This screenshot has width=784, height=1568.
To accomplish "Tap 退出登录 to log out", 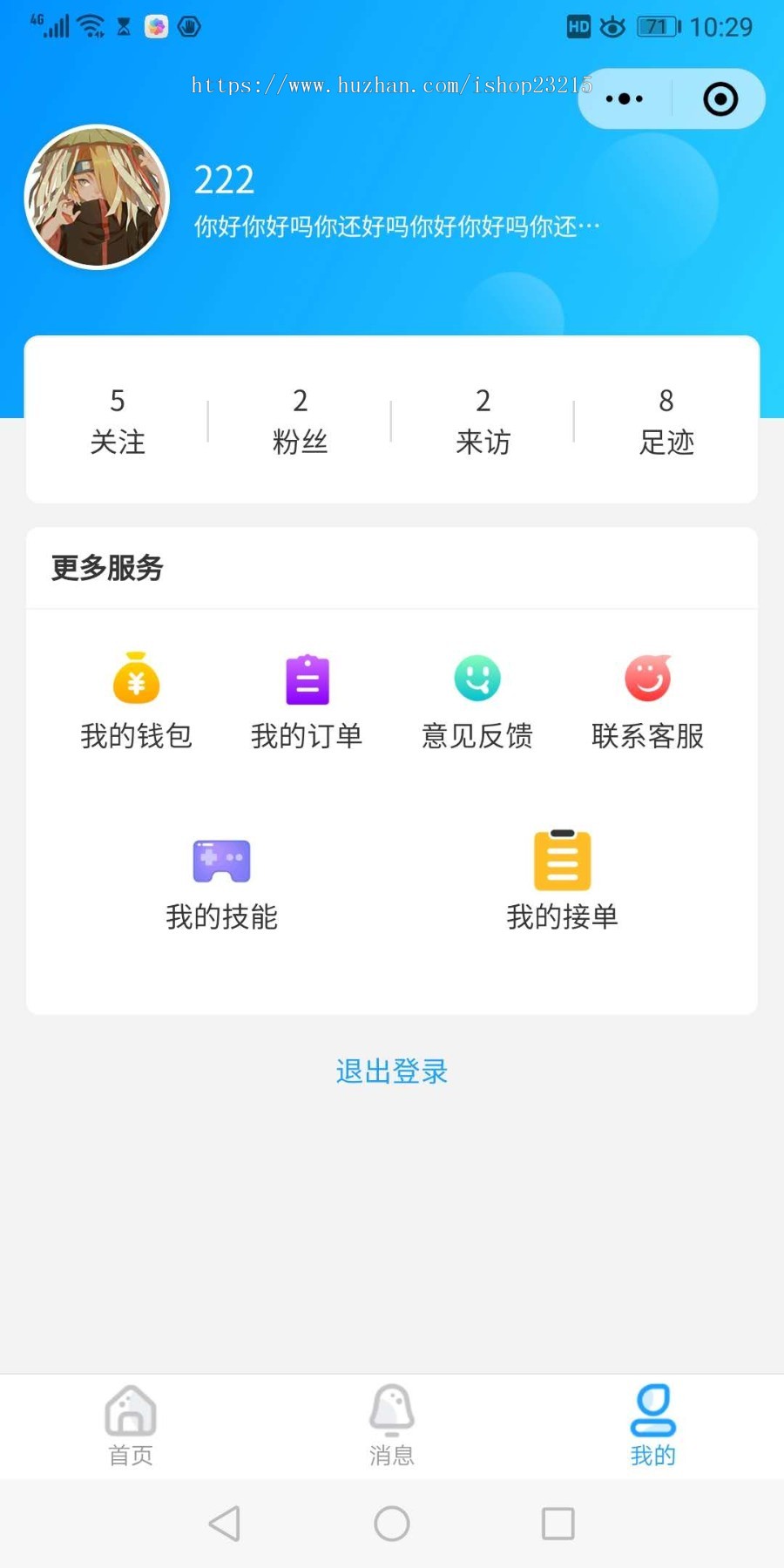I will 392,1071.
